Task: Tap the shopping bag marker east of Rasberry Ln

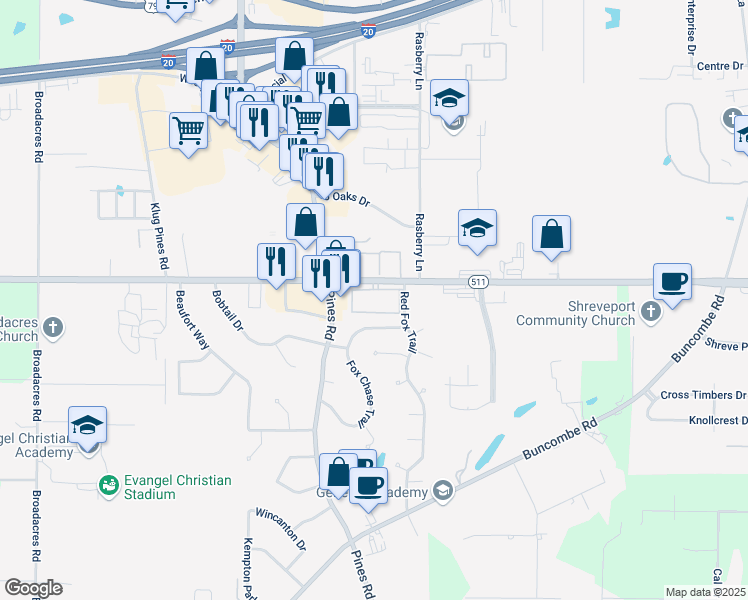Action: pos(551,235)
